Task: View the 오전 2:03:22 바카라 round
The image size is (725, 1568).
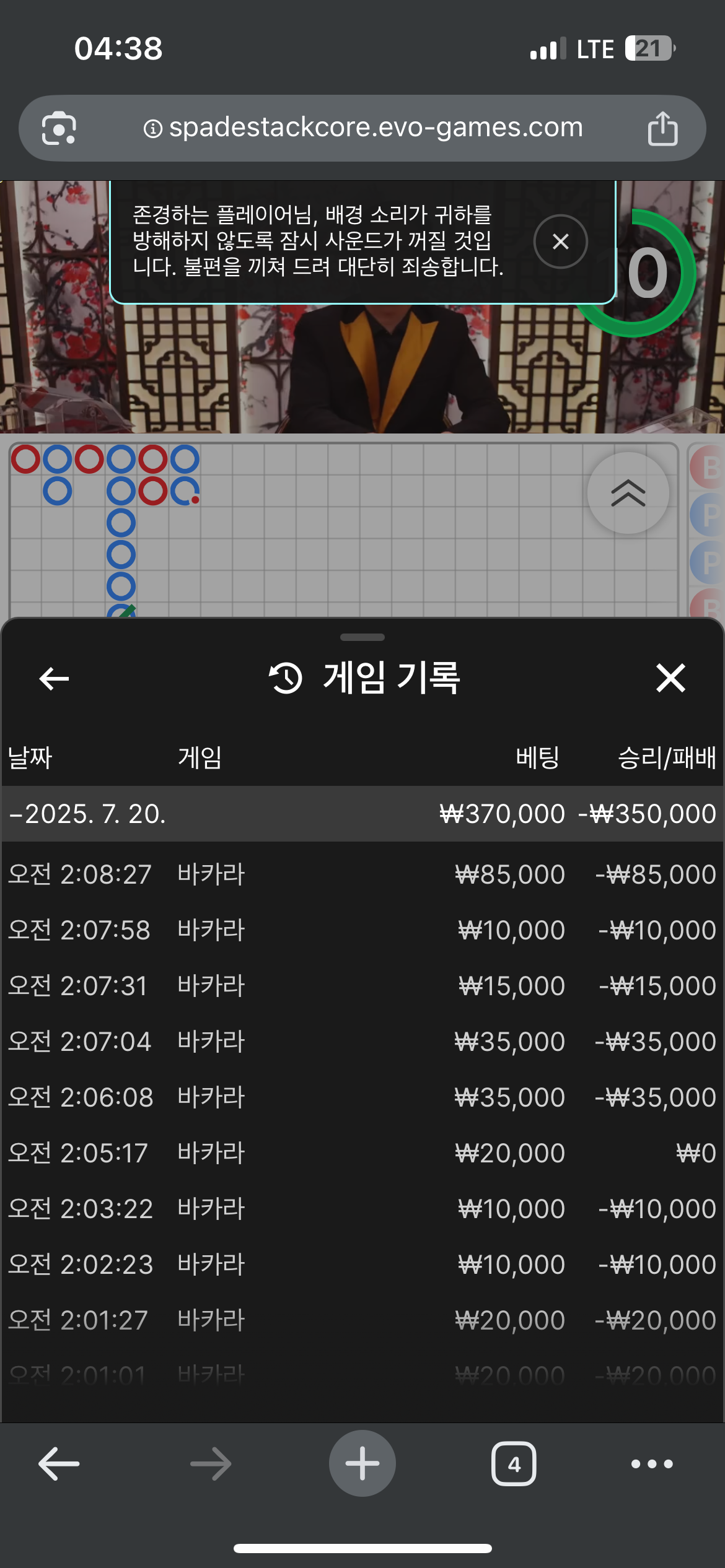Action: click(362, 1209)
